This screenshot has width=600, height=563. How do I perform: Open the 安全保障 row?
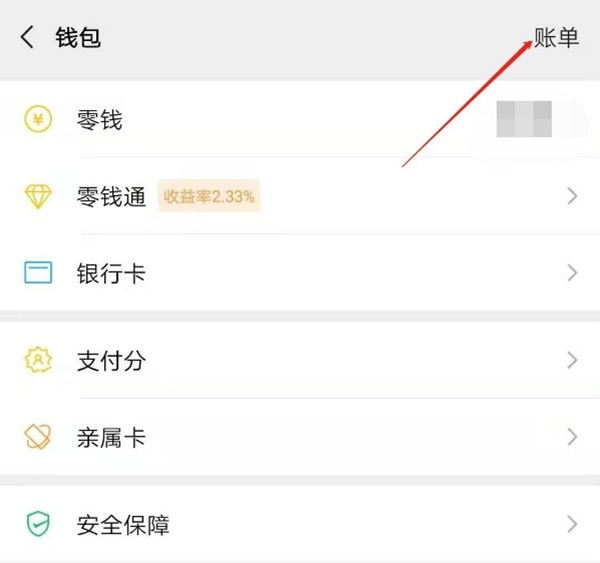(x=300, y=523)
